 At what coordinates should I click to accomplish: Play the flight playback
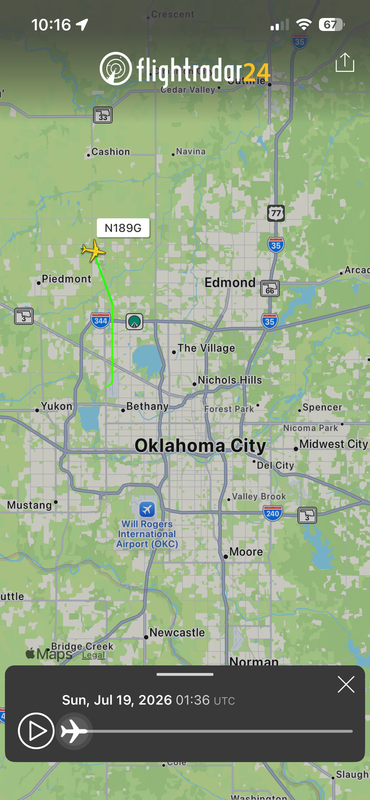36,731
